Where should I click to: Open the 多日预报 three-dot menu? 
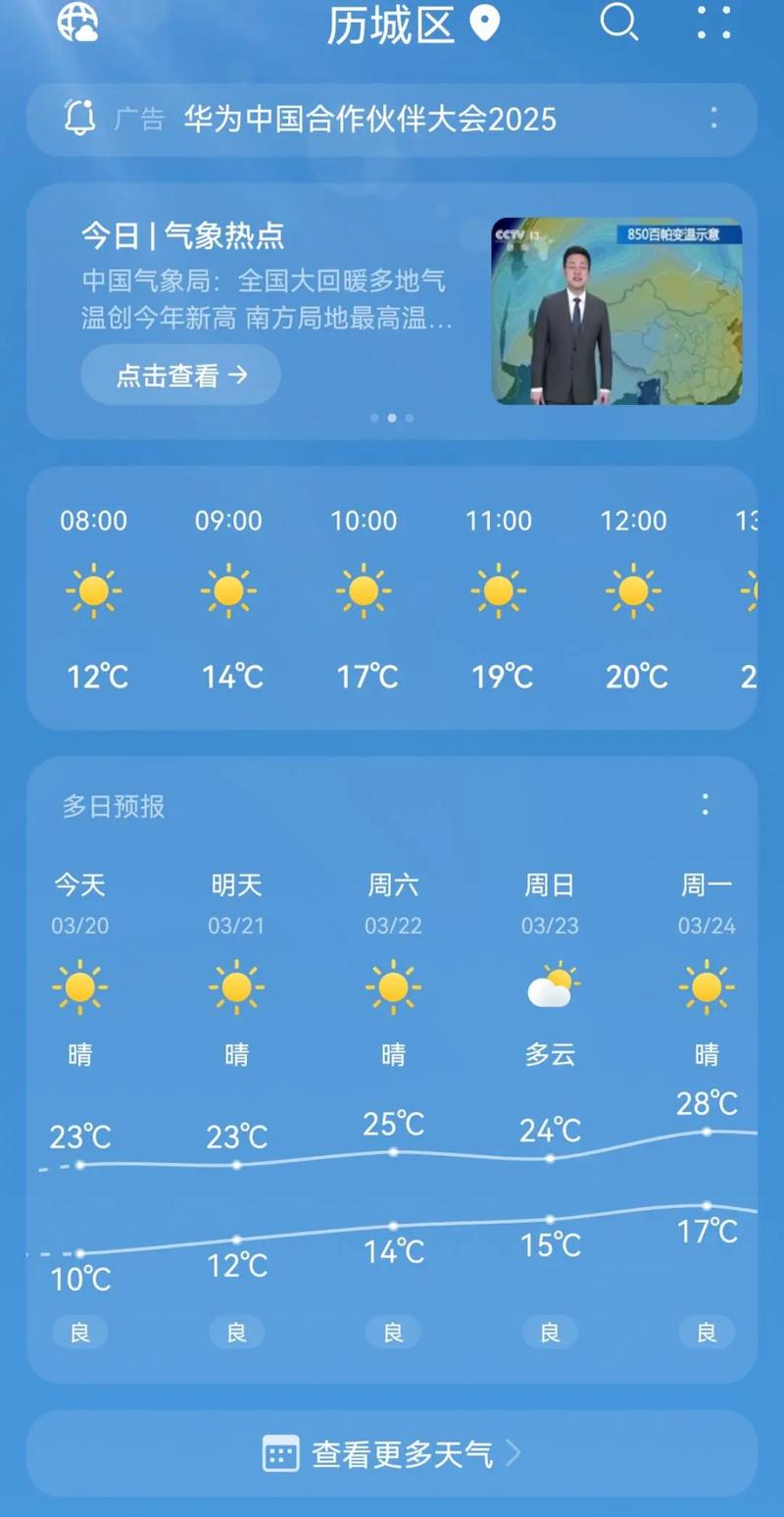pyautogui.click(x=705, y=804)
